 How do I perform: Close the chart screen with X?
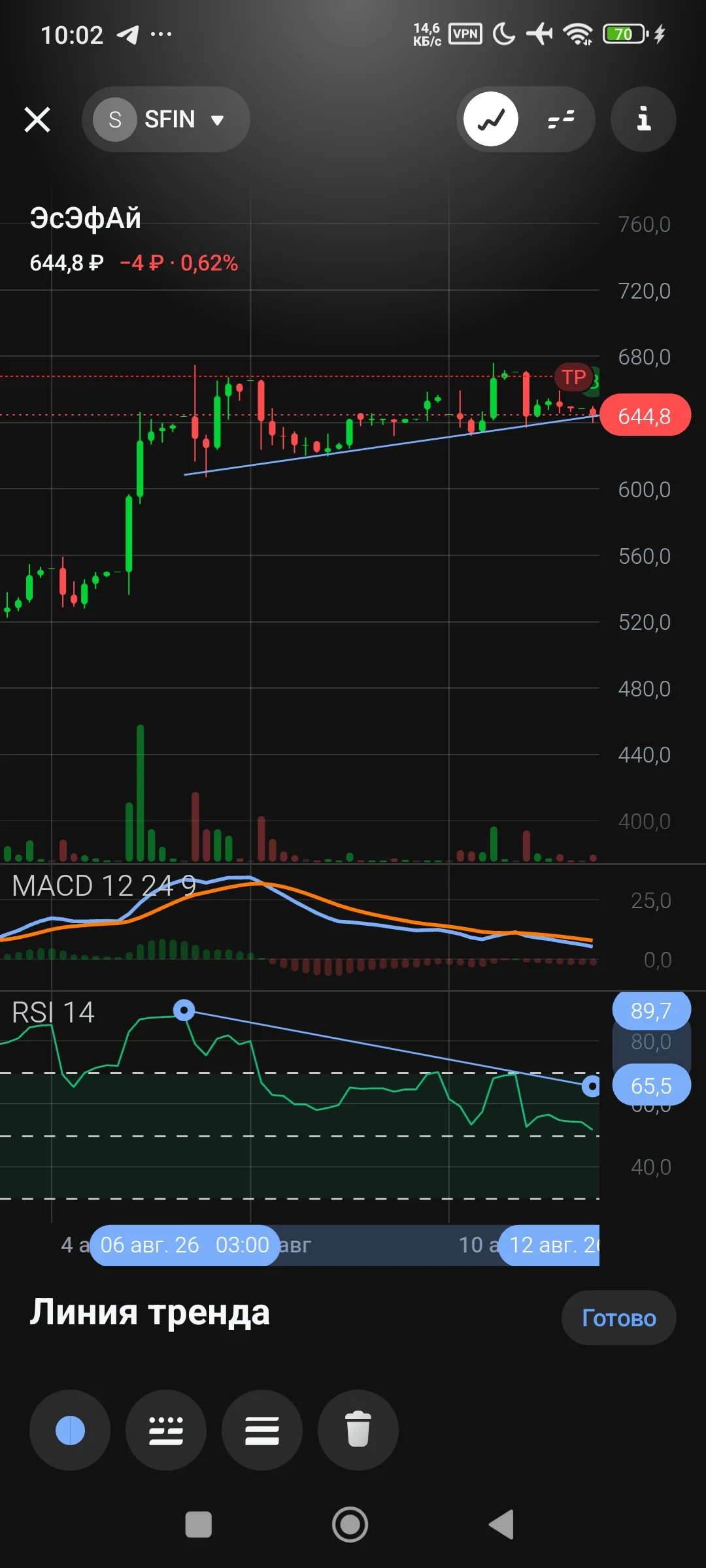click(37, 120)
